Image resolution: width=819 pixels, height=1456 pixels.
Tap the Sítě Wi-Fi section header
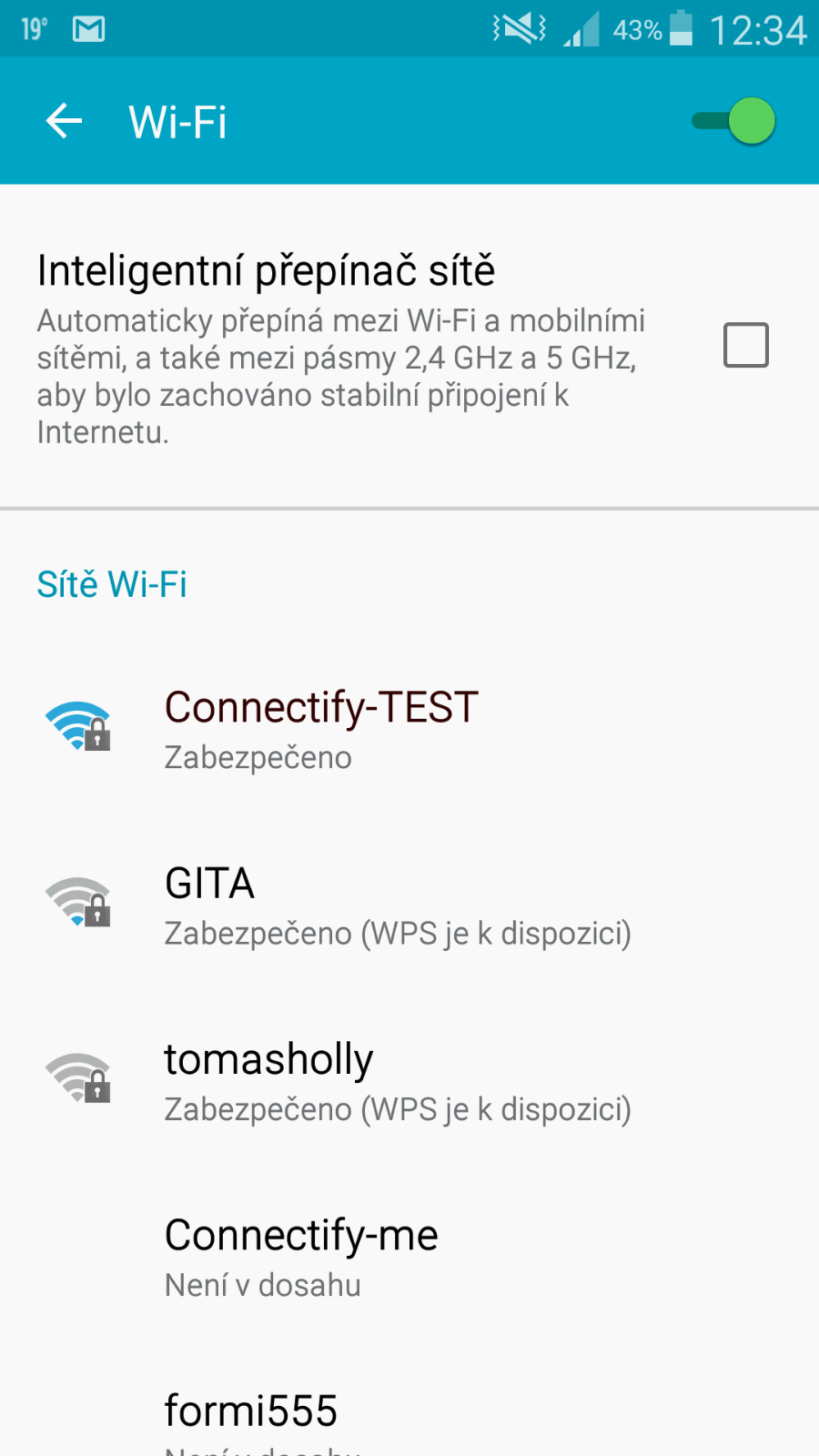pos(111,583)
